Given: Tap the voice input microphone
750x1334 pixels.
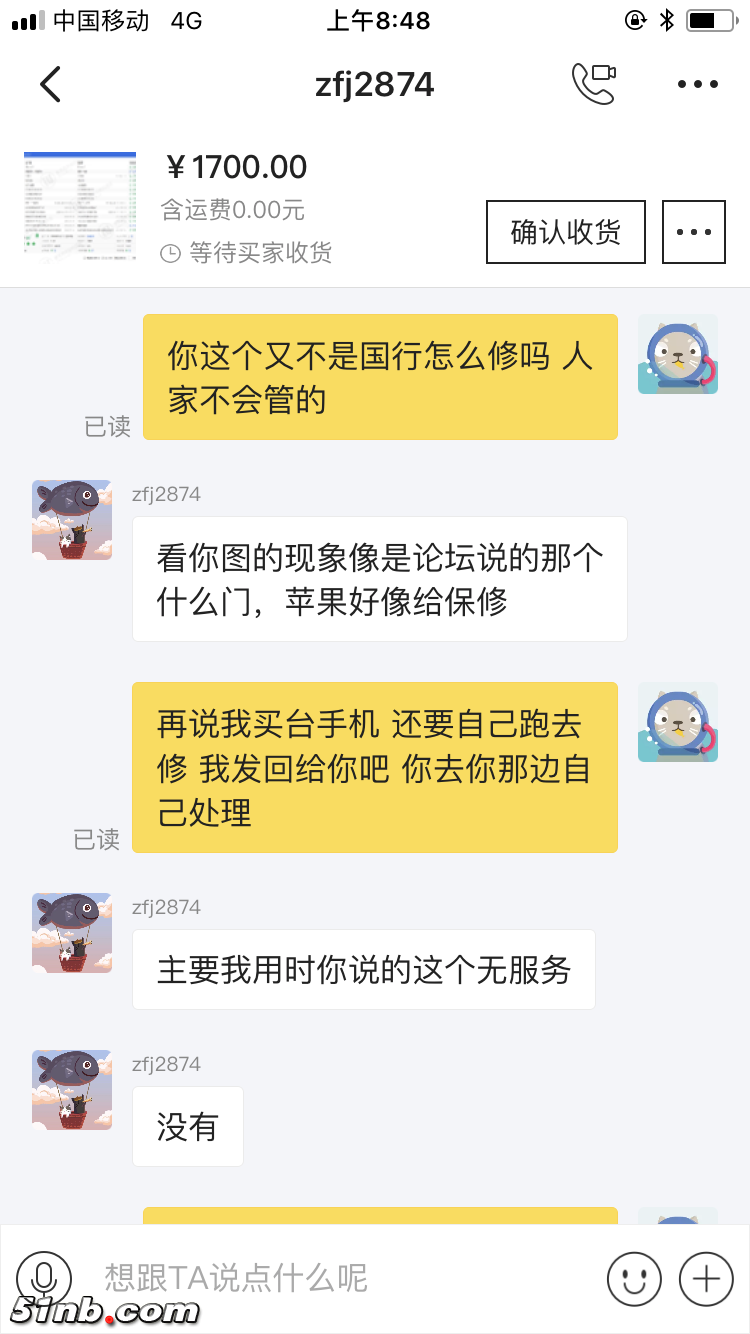Looking at the screenshot, I should (44, 1278).
